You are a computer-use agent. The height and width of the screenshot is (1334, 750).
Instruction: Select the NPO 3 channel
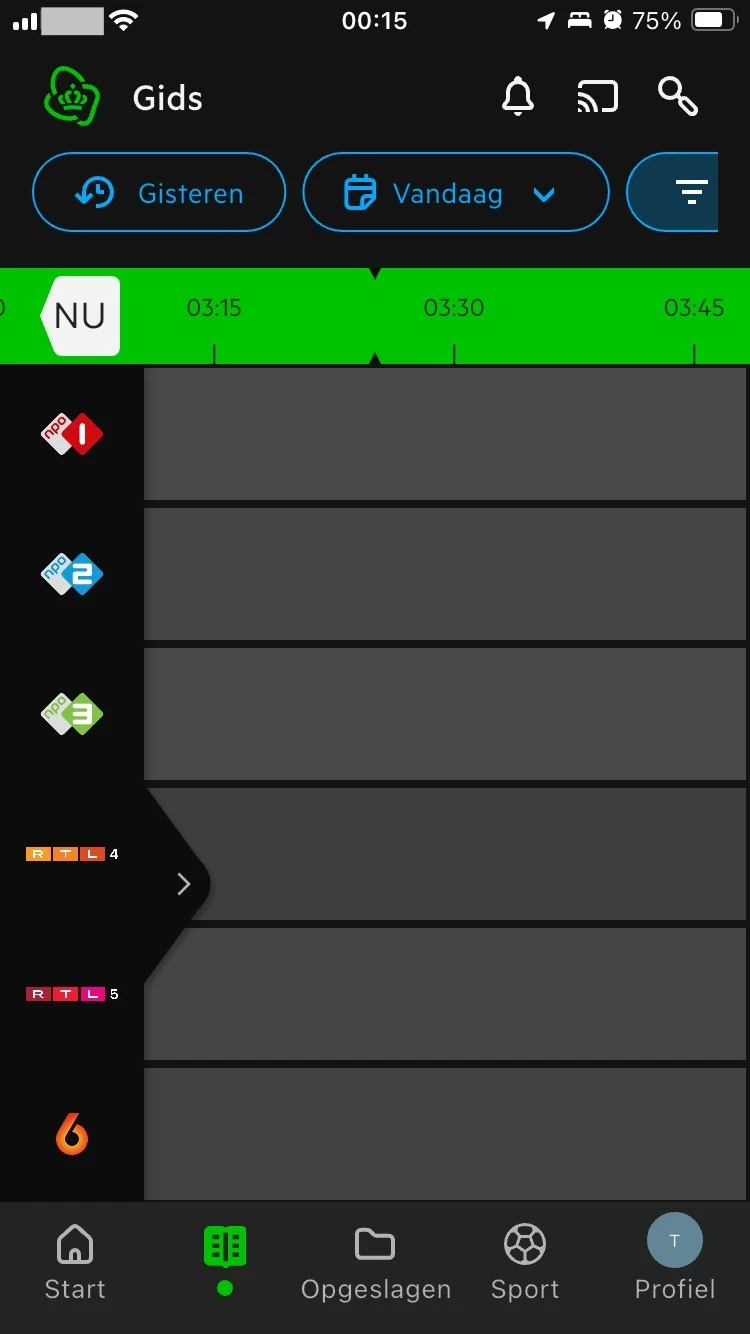(71, 714)
